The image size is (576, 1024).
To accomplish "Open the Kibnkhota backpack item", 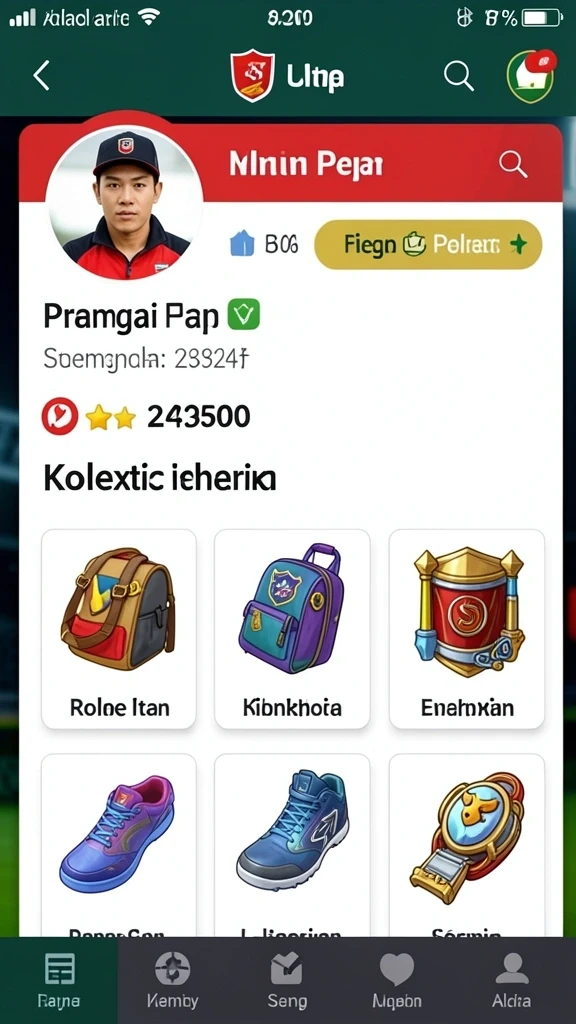I will [x=292, y=629].
